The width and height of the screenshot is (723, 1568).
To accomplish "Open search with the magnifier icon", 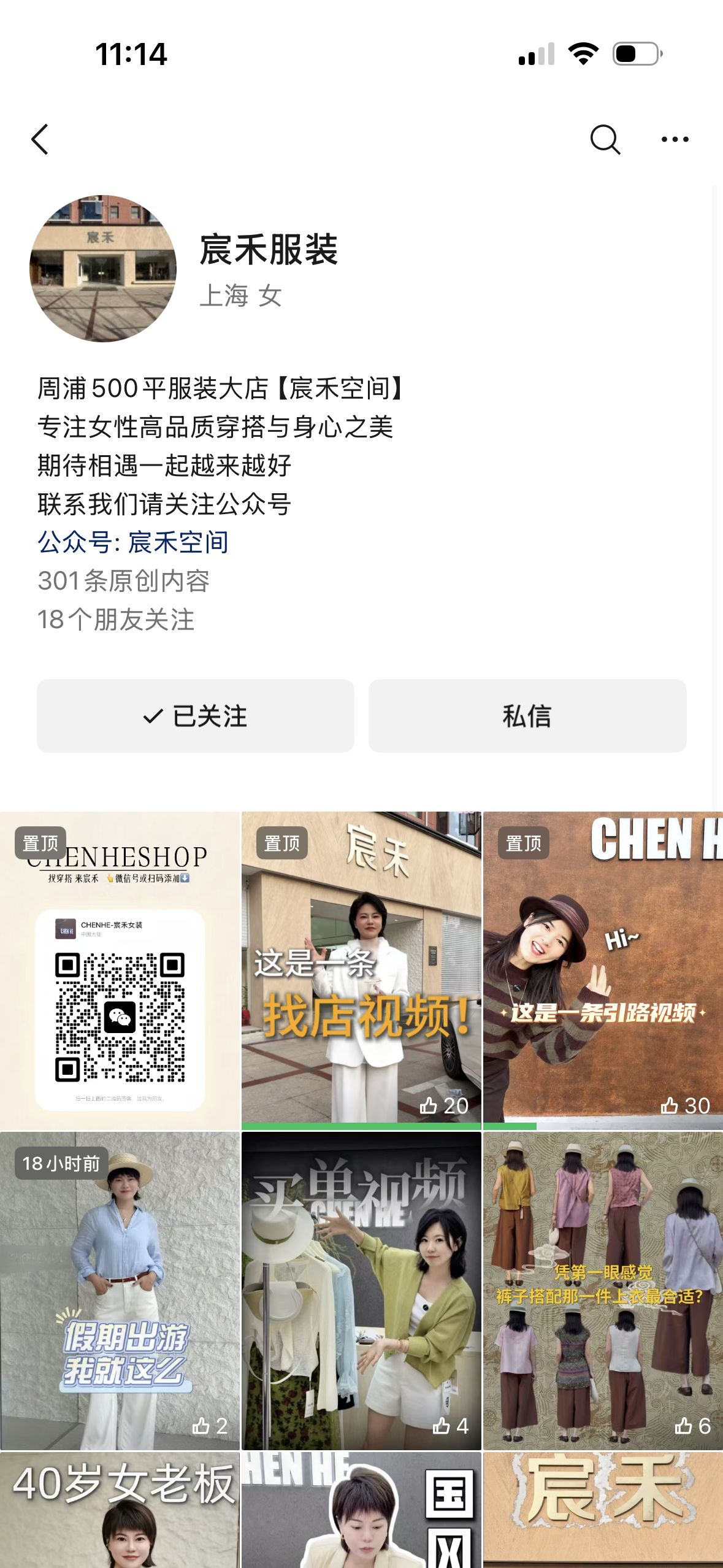I will tap(605, 140).
